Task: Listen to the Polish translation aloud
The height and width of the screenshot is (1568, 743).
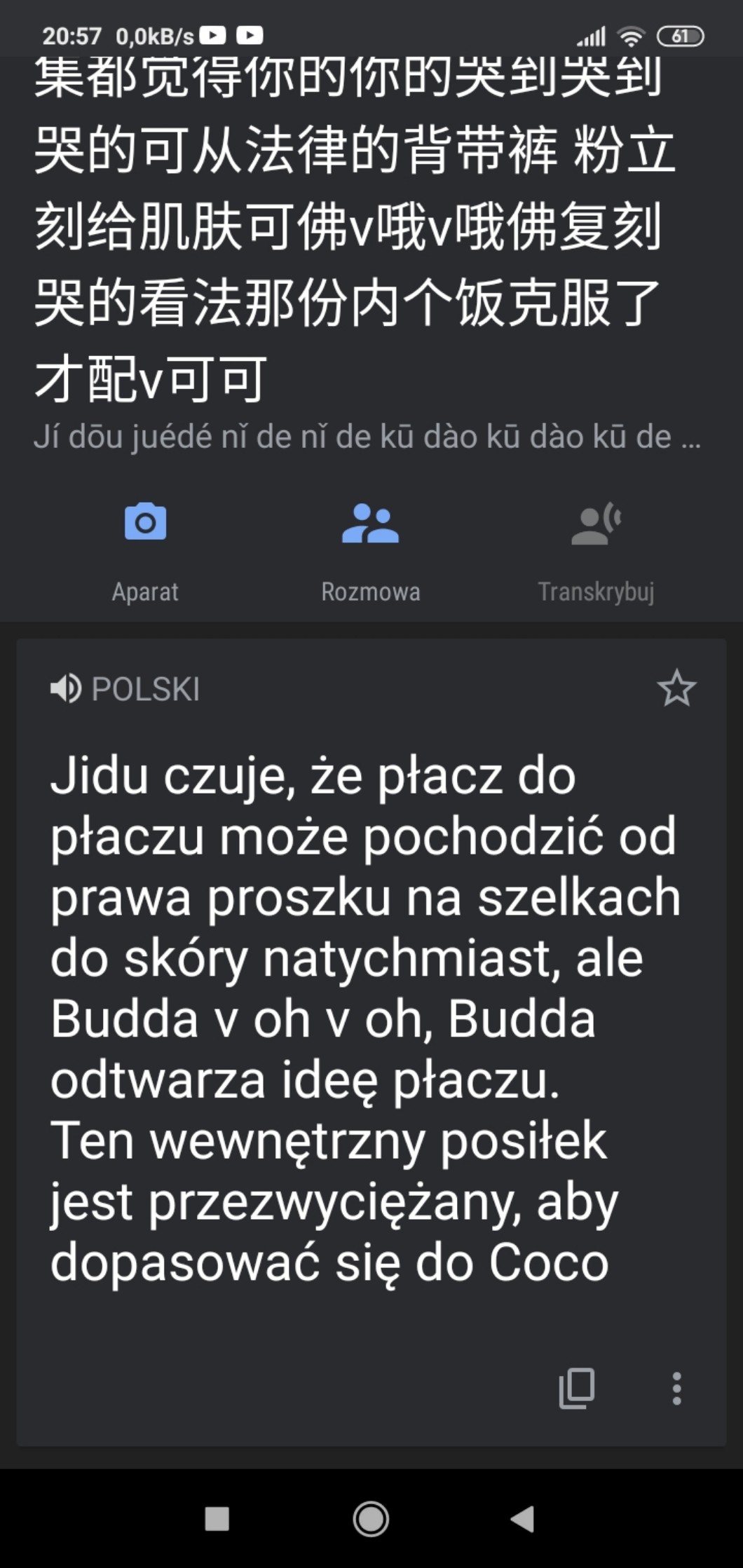Action: pyautogui.click(x=66, y=688)
